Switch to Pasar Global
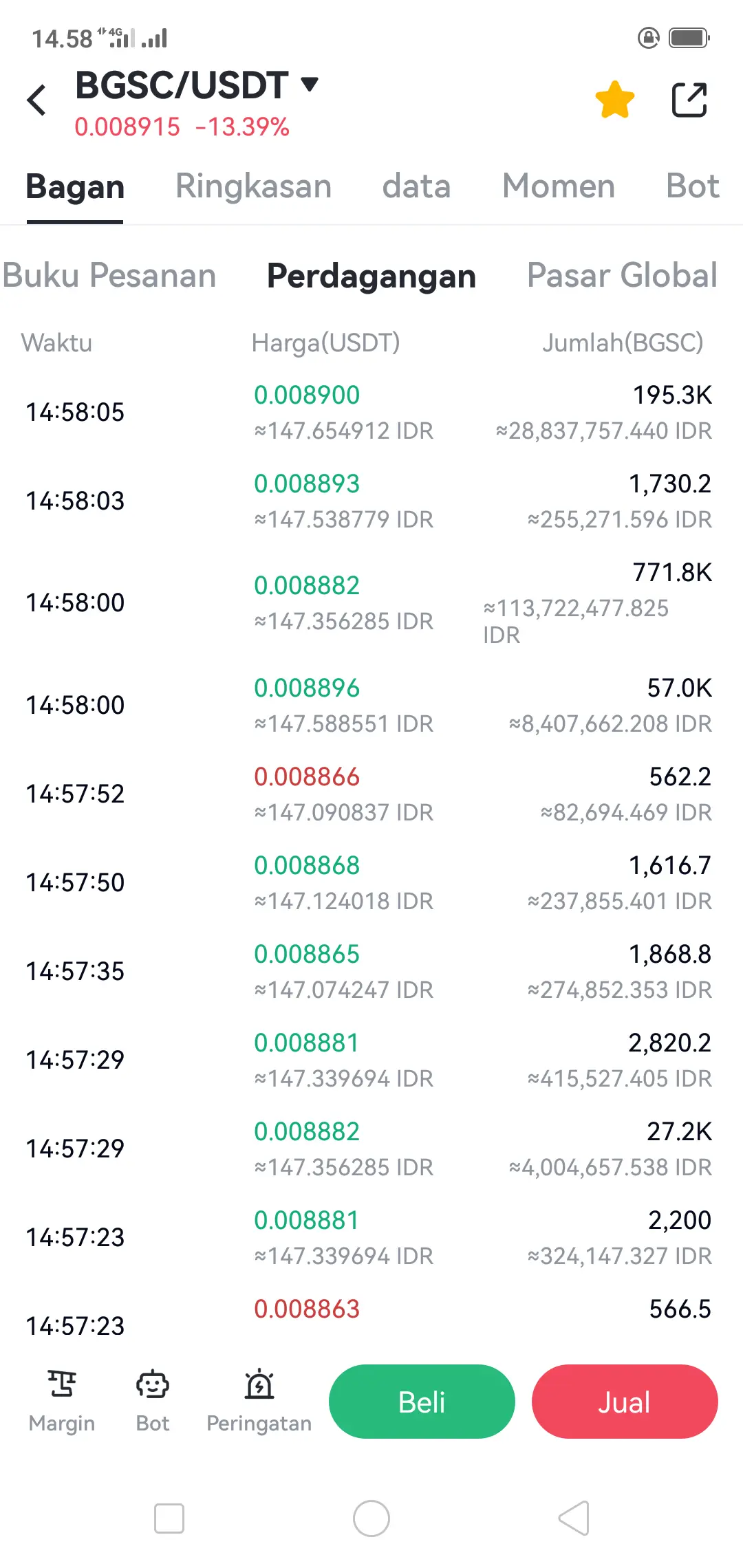This screenshot has width=743, height=1568. pyautogui.click(x=622, y=276)
